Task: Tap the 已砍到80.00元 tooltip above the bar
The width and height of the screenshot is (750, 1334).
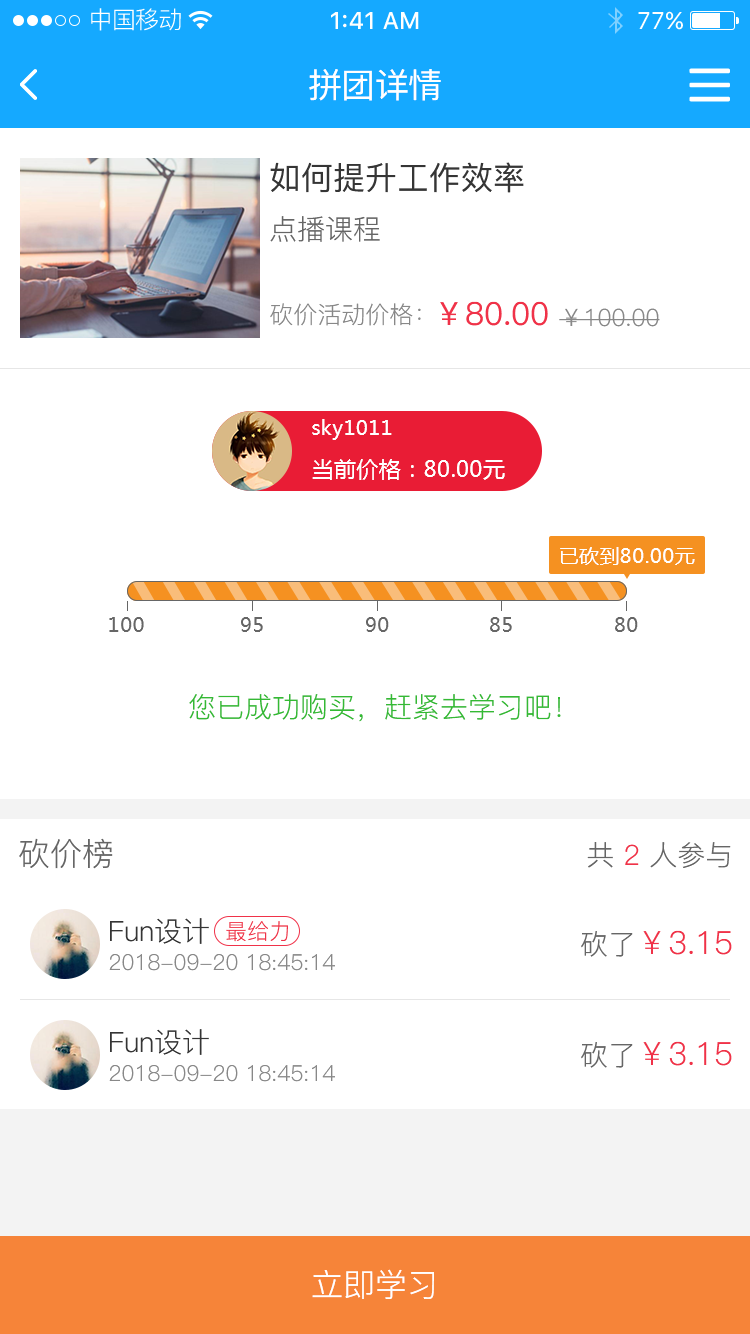Action: (x=629, y=555)
